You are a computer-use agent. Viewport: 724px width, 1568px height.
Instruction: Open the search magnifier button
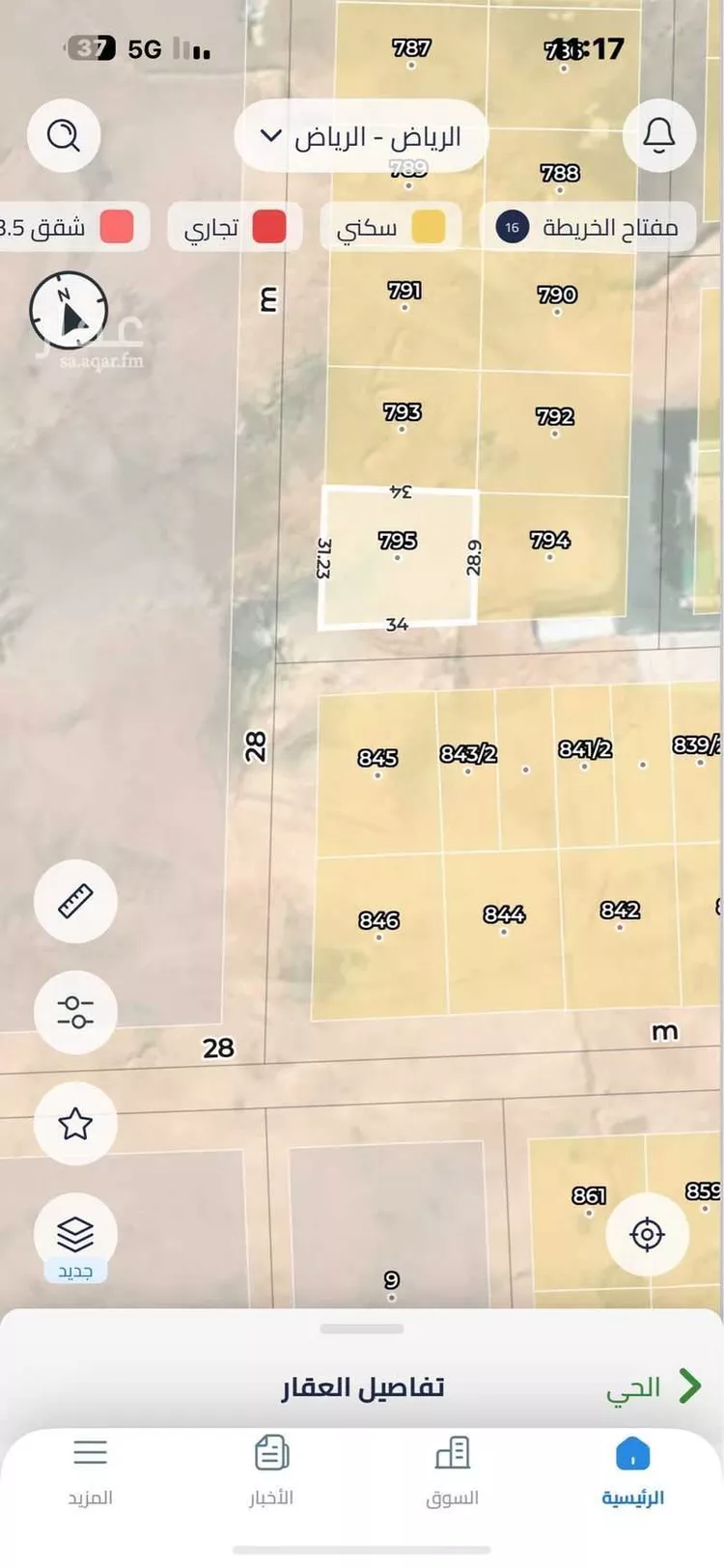click(64, 135)
